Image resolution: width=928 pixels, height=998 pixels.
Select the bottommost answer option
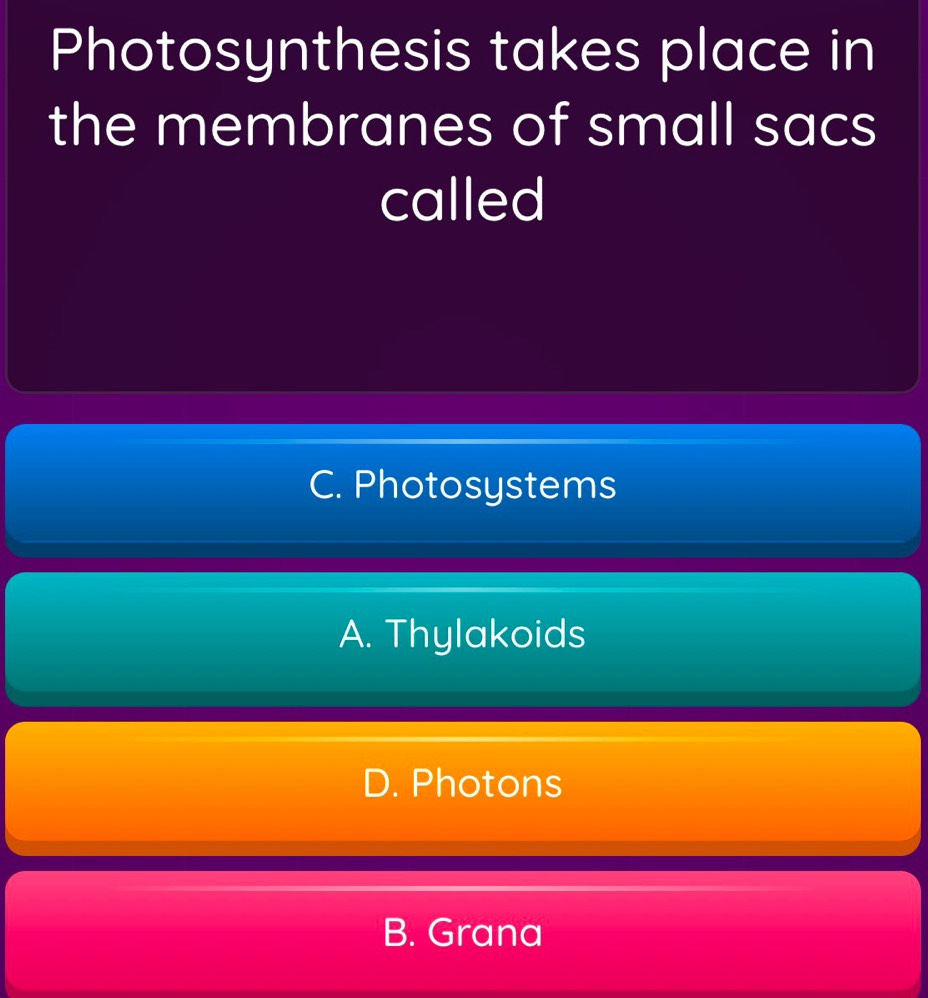click(463, 933)
